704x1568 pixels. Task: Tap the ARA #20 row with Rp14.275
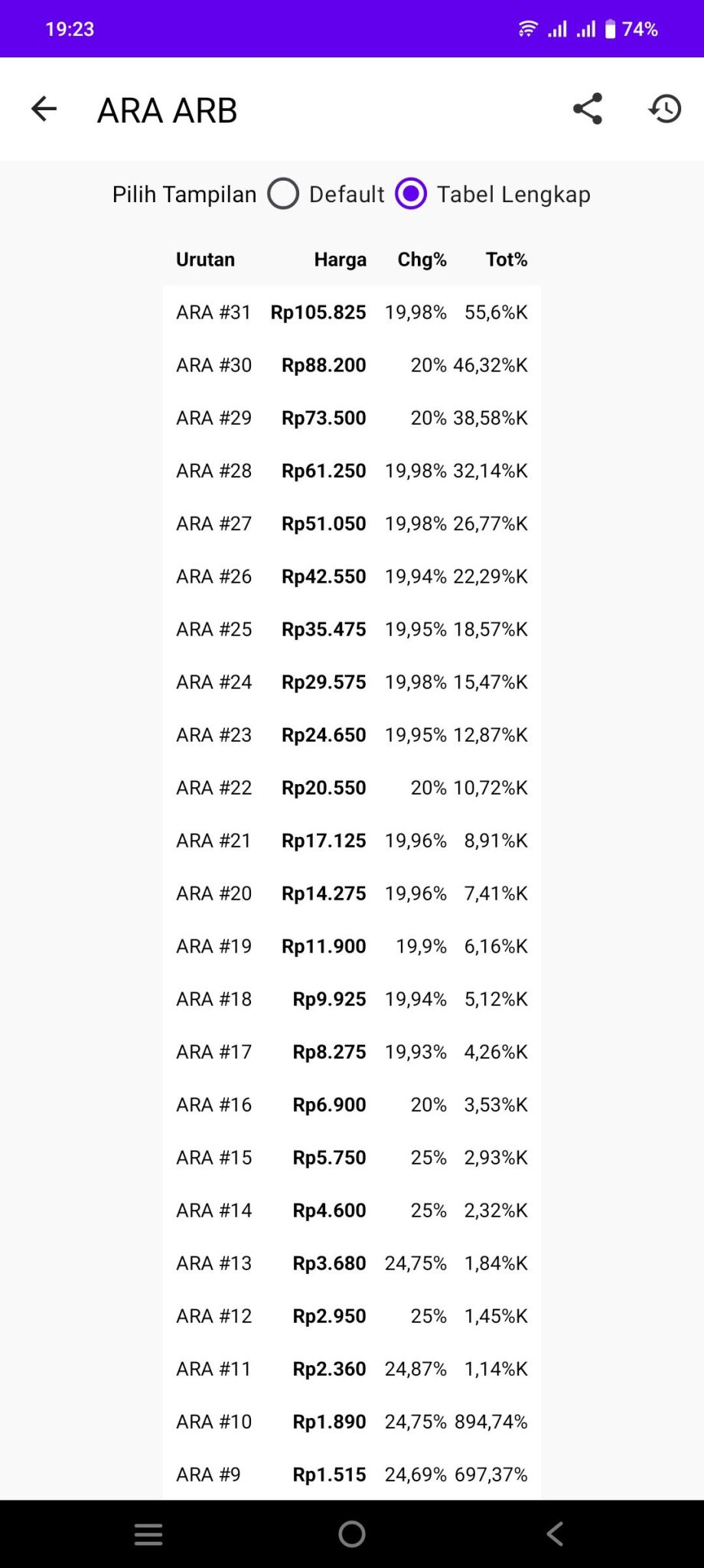(x=351, y=893)
